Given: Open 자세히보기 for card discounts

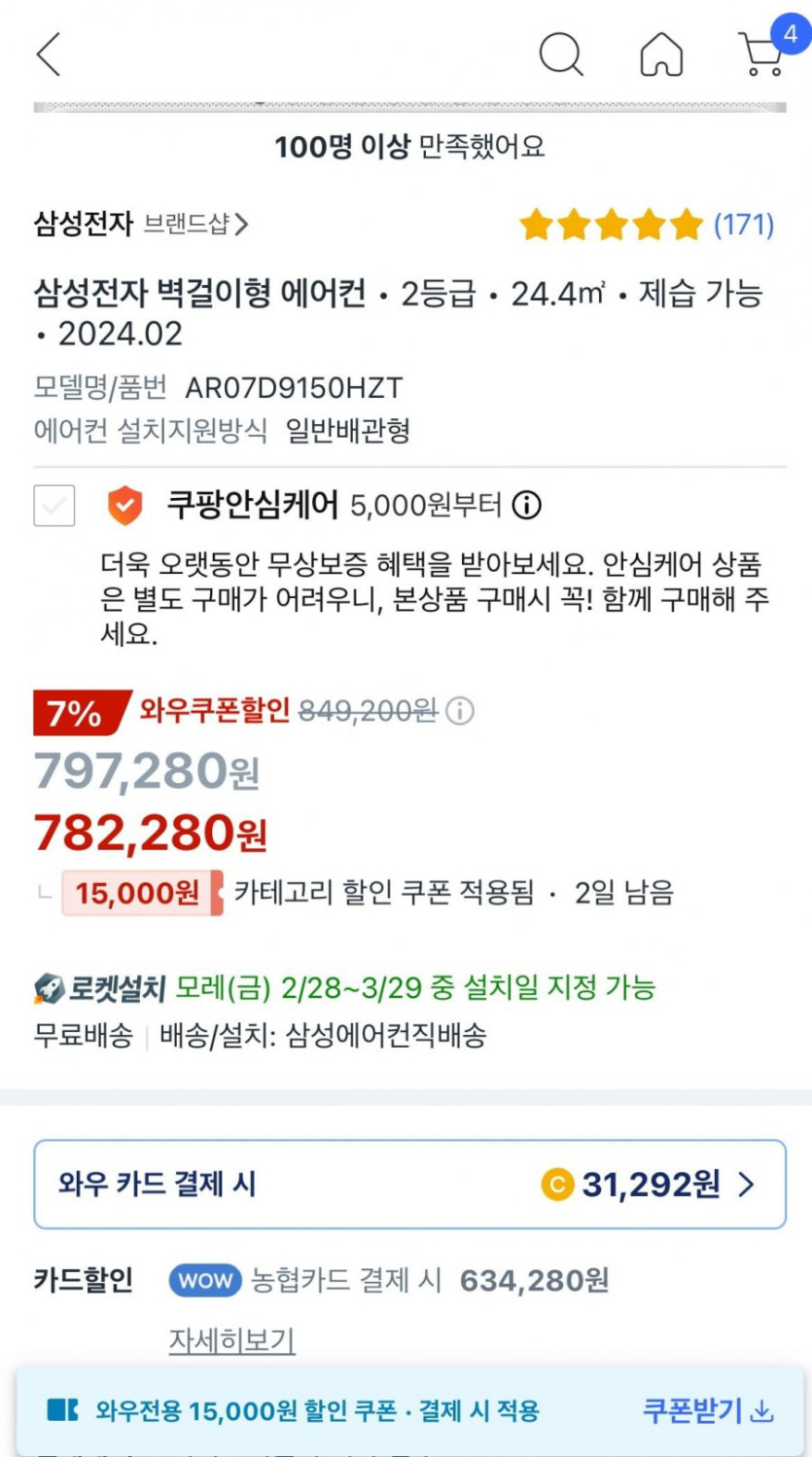Looking at the screenshot, I should point(231,1340).
